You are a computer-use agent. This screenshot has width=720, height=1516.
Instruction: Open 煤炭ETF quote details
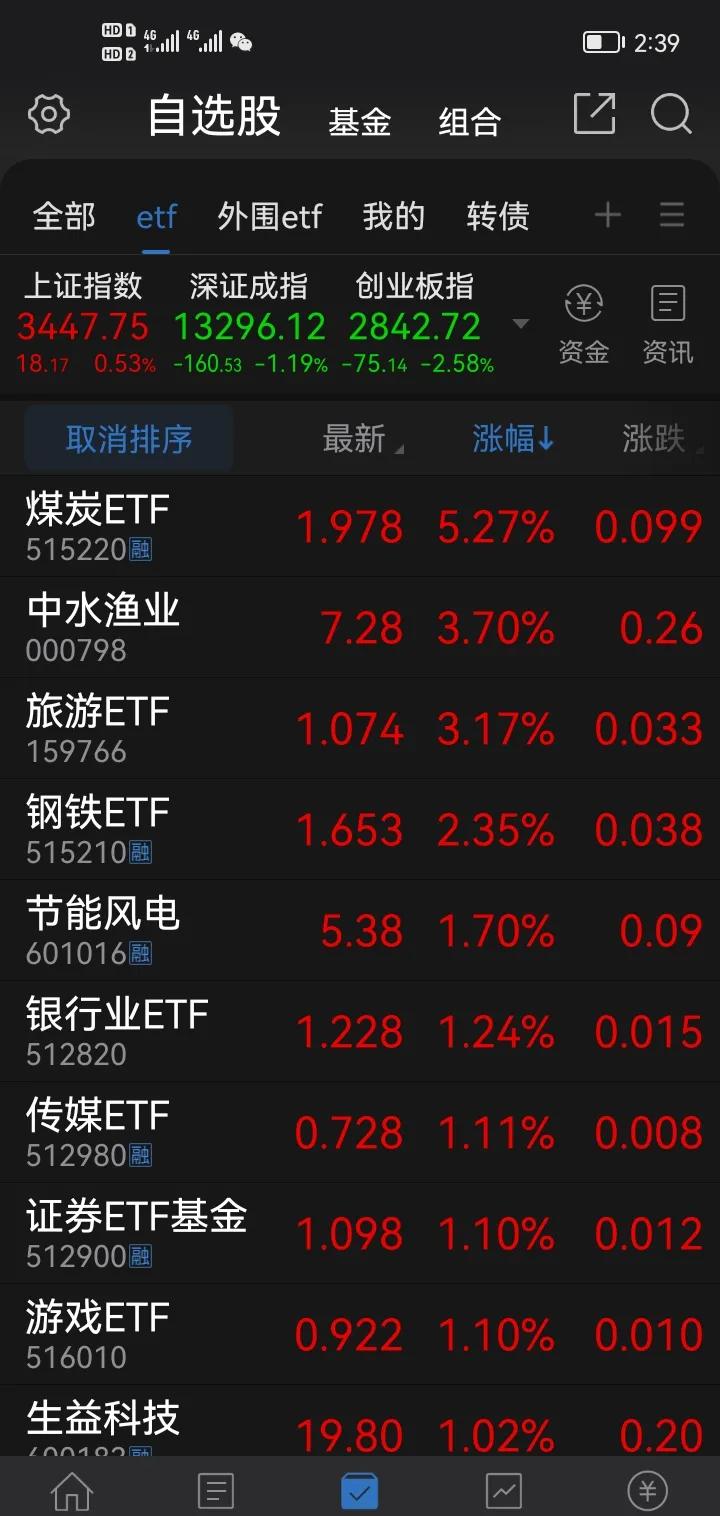(360, 526)
